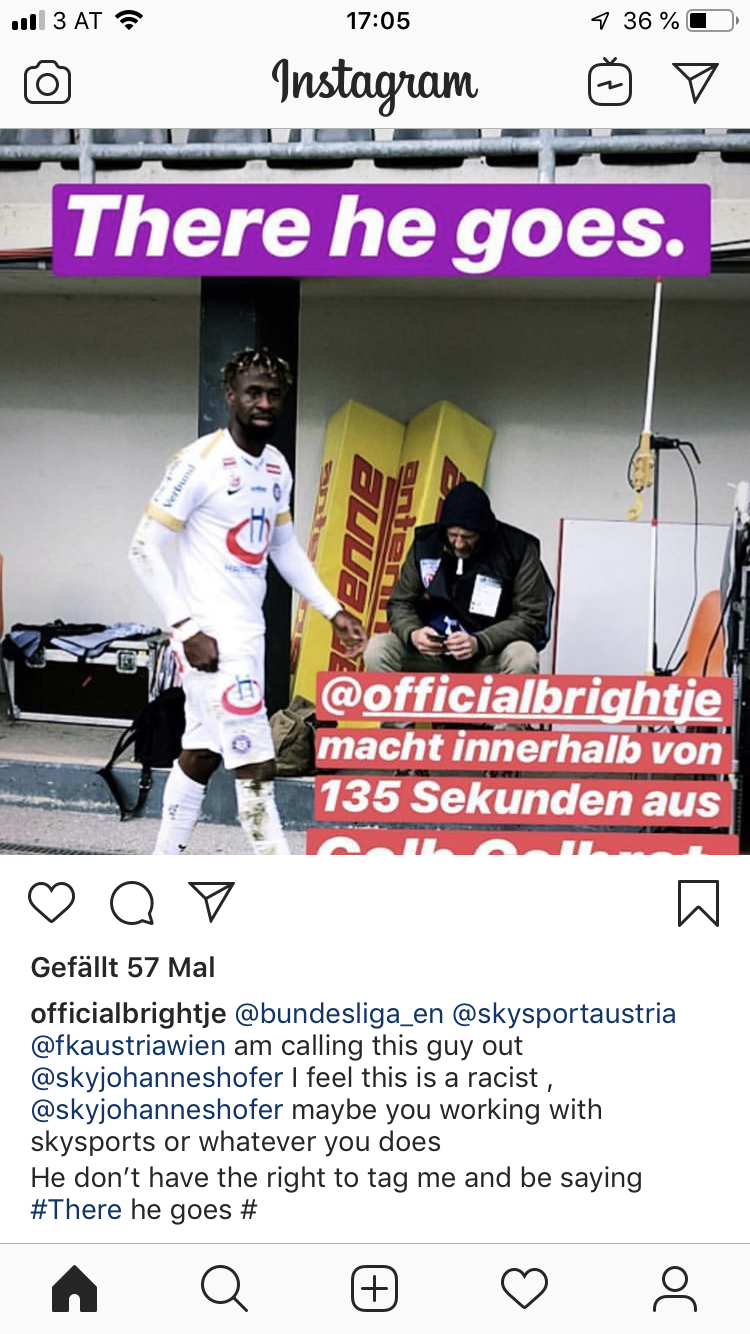Share the post via the paper plane icon
The height and width of the screenshot is (1334, 750).
pos(211,901)
